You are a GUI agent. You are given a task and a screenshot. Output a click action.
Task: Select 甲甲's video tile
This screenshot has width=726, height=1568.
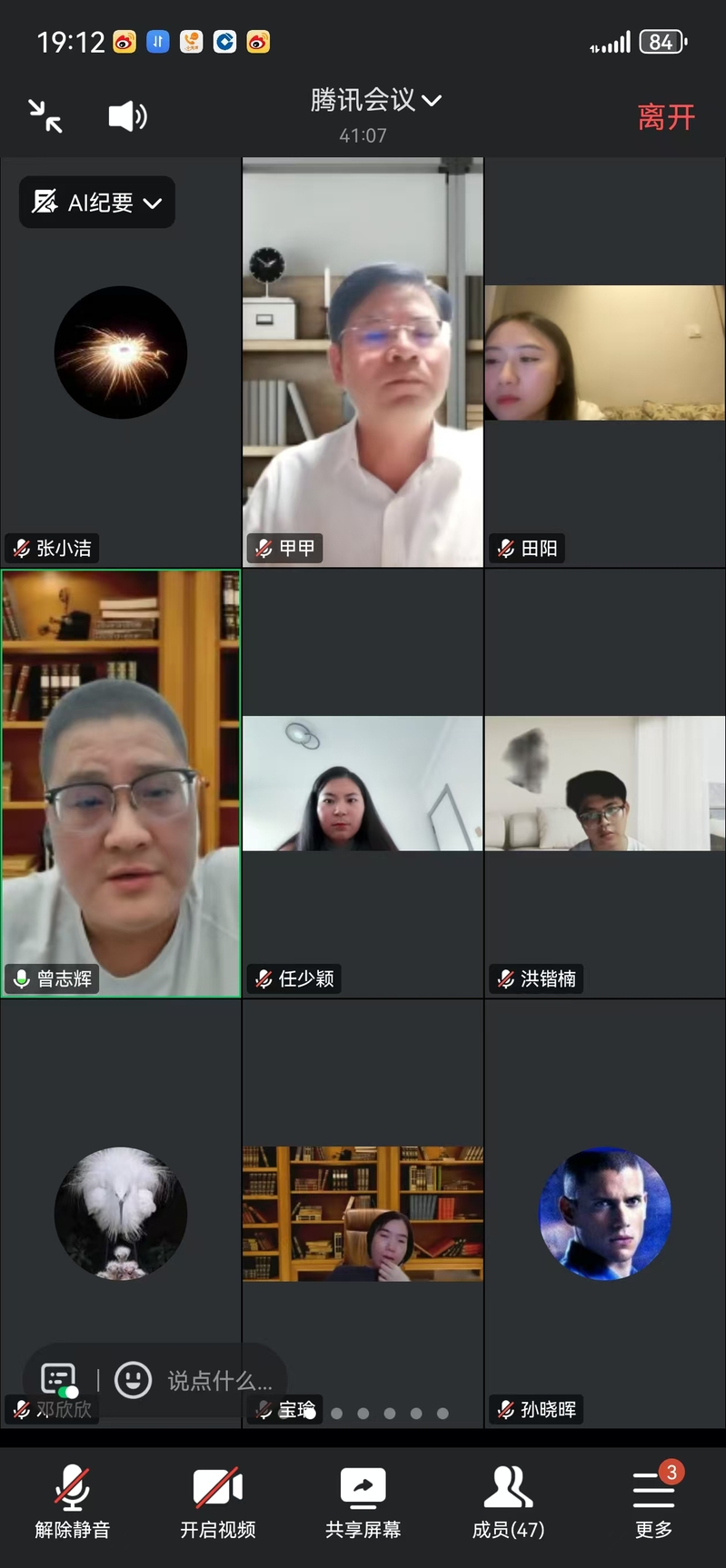pyautogui.click(x=363, y=363)
